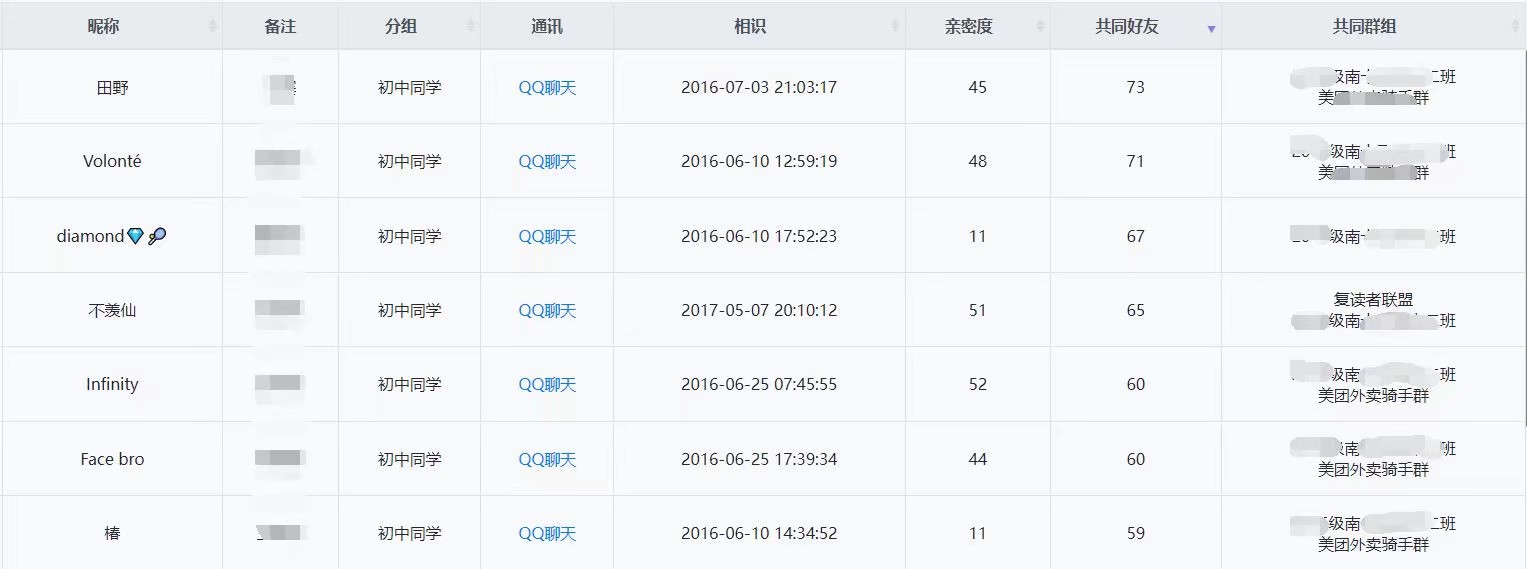
Task: Sort friends by 亲密度 header
Action: pos(969,27)
